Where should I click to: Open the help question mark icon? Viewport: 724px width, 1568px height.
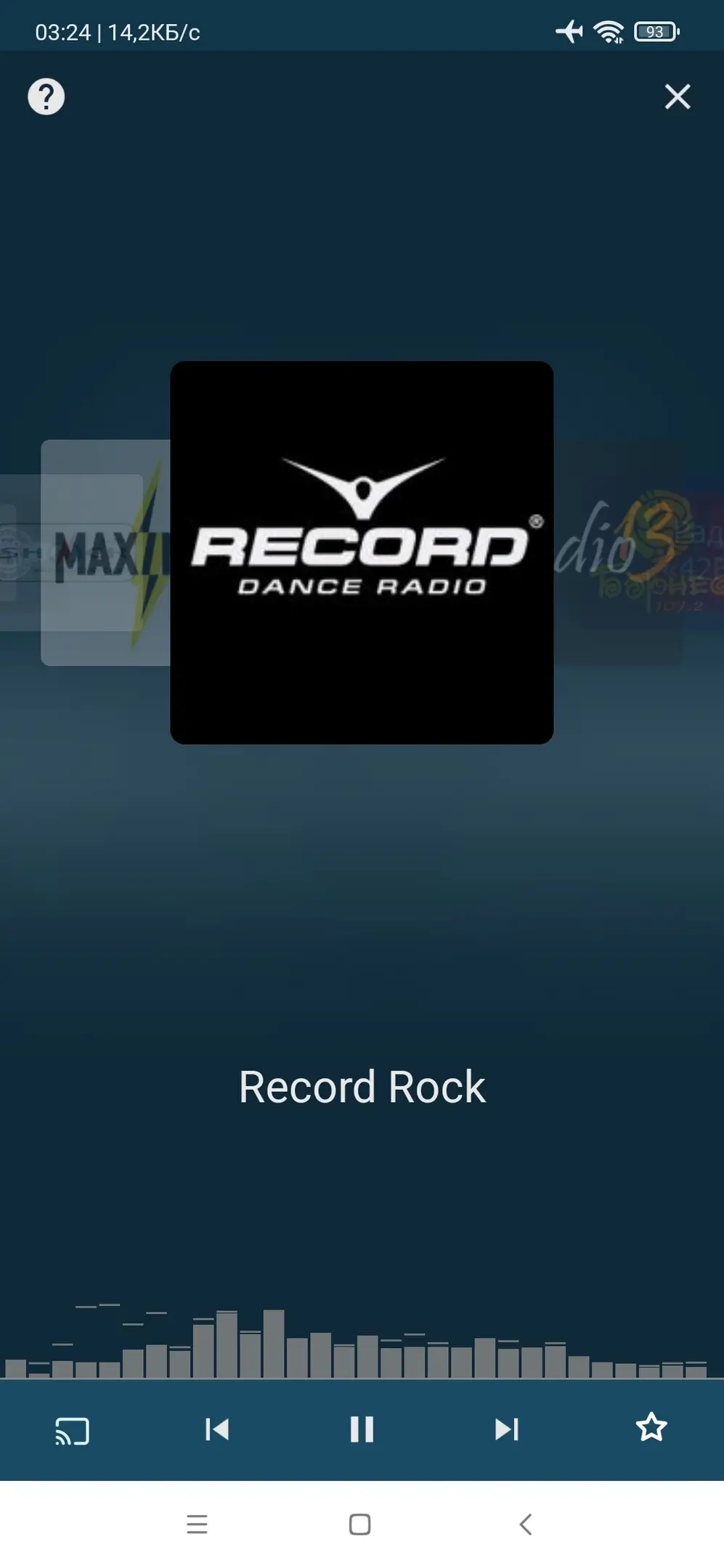coord(46,97)
